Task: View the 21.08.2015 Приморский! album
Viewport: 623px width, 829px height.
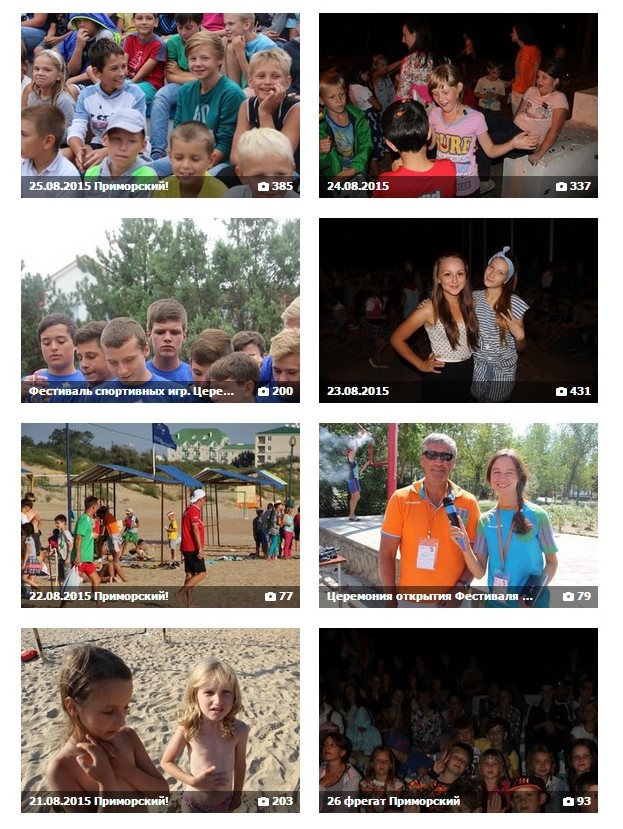Action: point(160,719)
